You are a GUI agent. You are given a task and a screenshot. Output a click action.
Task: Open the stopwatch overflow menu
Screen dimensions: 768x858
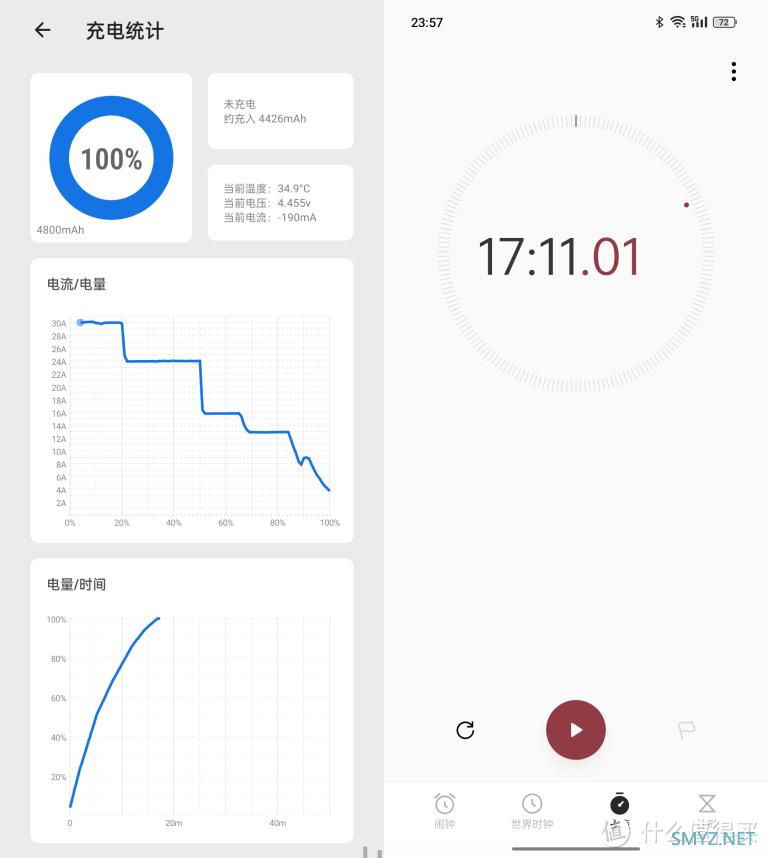pyautogui.click(x=733, y=71)
